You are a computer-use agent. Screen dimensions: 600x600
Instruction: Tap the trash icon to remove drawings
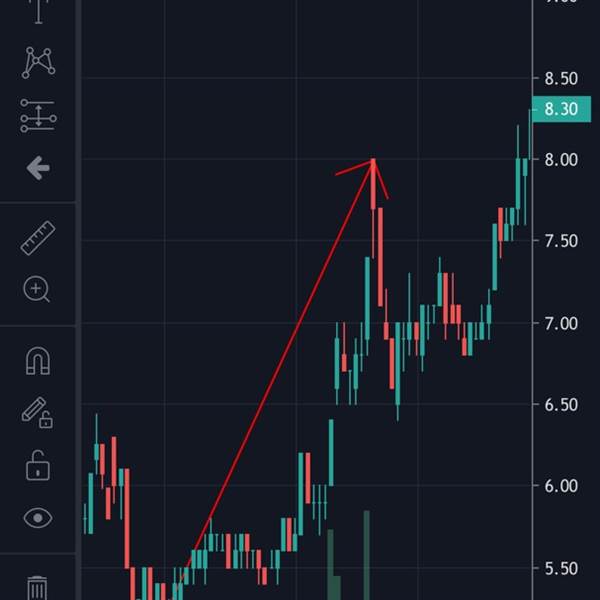click(x=38, y=586)
